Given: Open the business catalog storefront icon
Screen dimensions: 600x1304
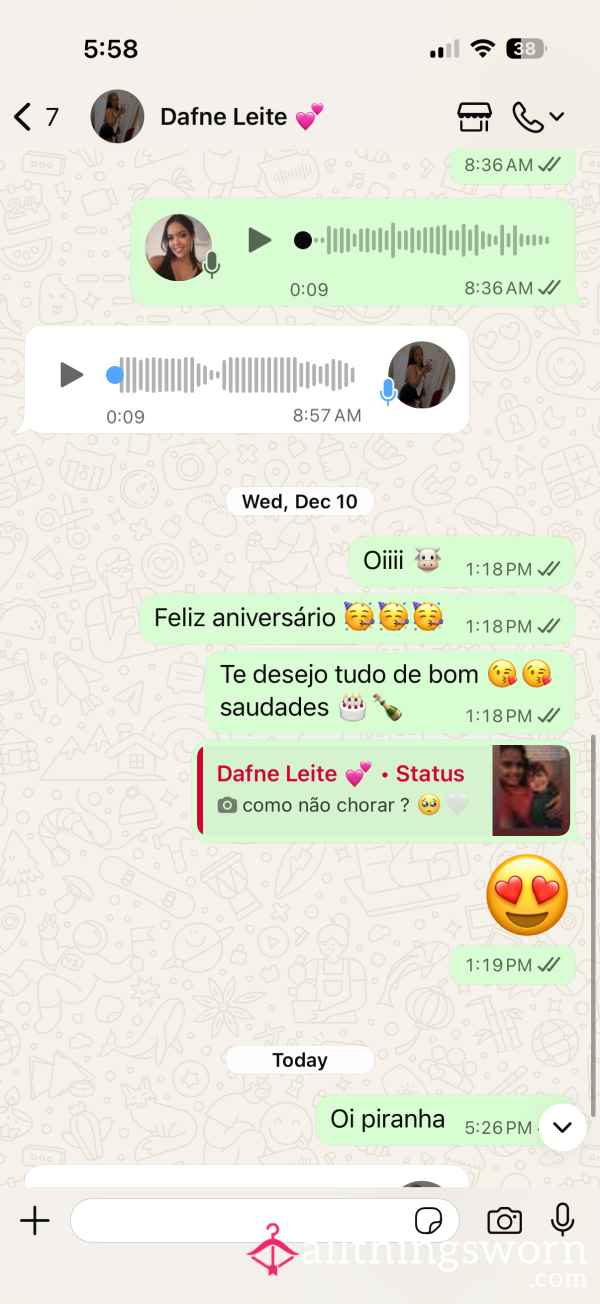Looking at the screenshot, I should coord(474,117).
